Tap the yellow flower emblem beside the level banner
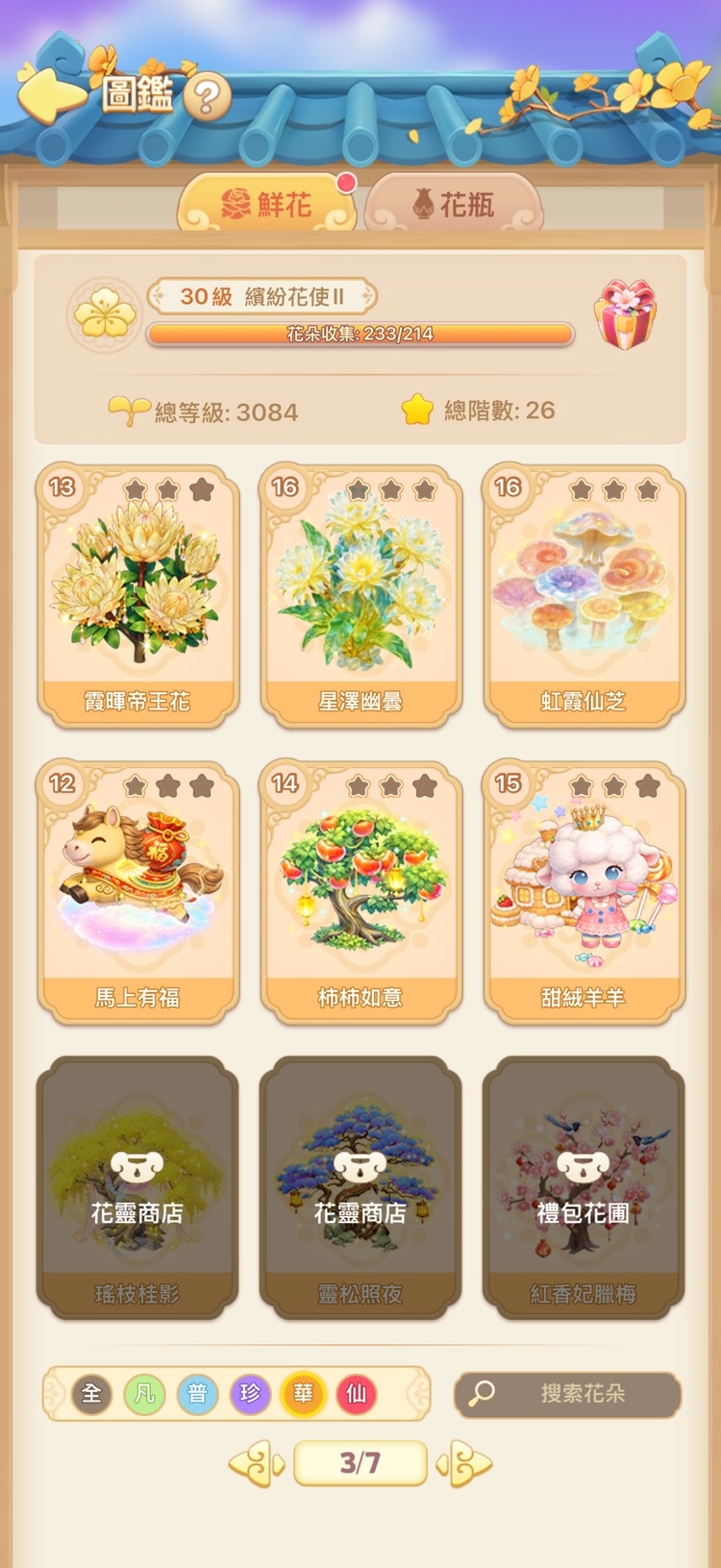This screenshot has width=721, height=1568. 103,314
